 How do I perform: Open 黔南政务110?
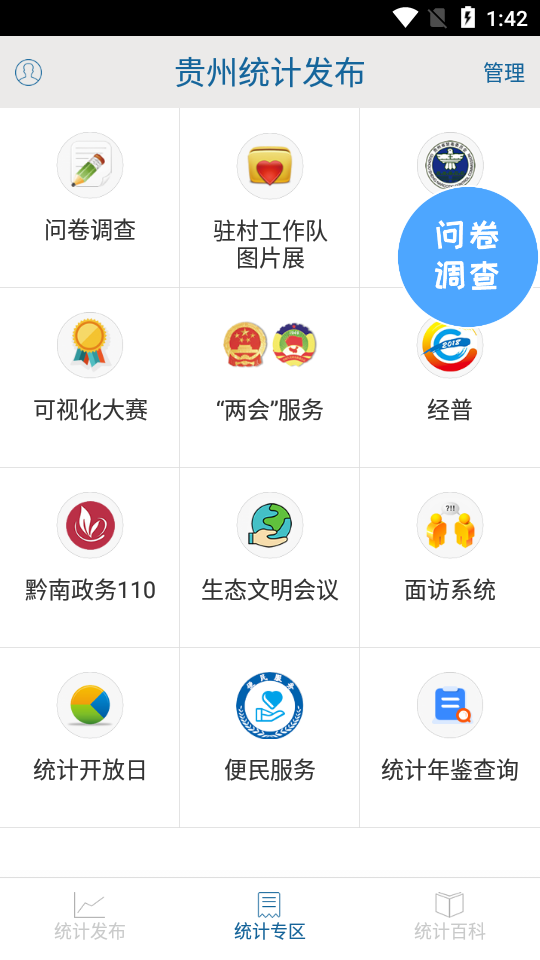tap(89, 558)
